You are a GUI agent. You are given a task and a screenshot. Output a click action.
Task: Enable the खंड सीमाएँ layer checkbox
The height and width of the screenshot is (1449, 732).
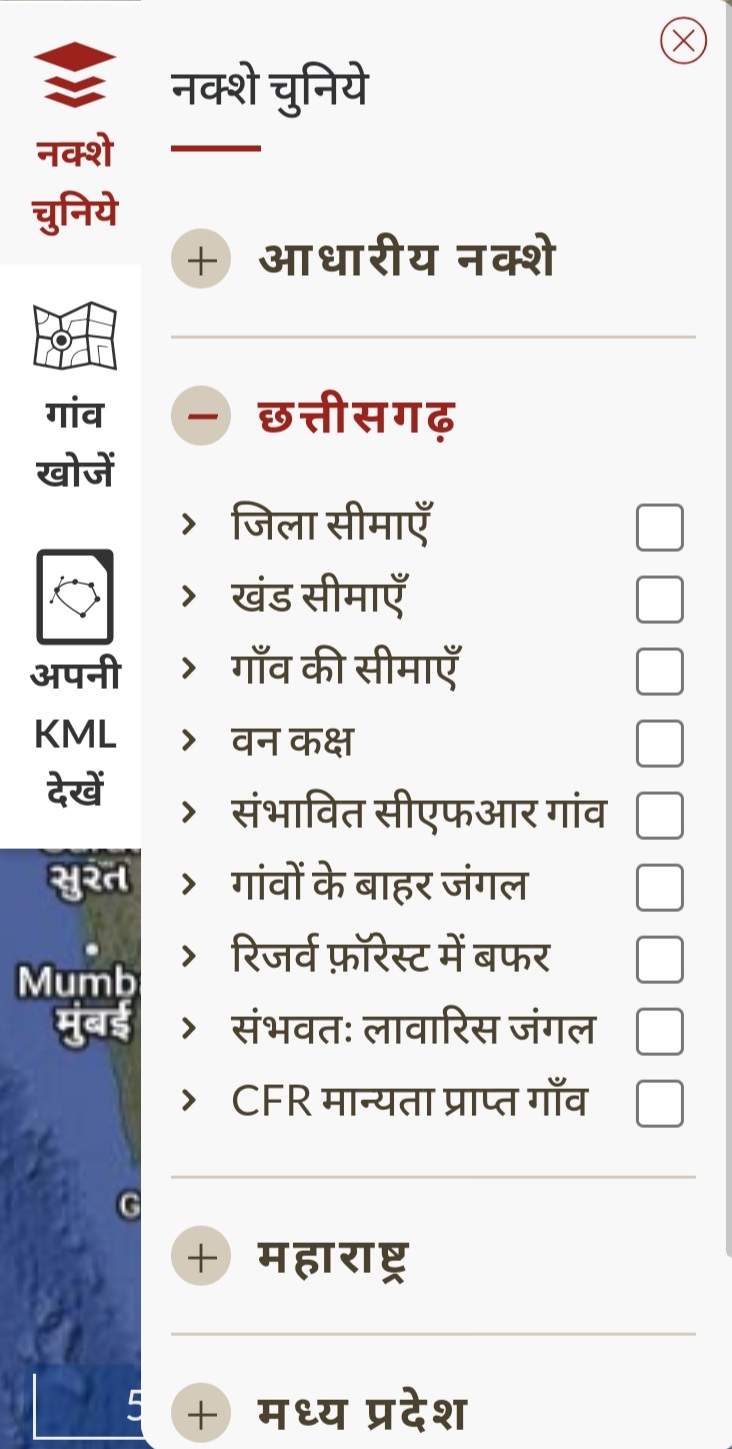pos(659,600)
